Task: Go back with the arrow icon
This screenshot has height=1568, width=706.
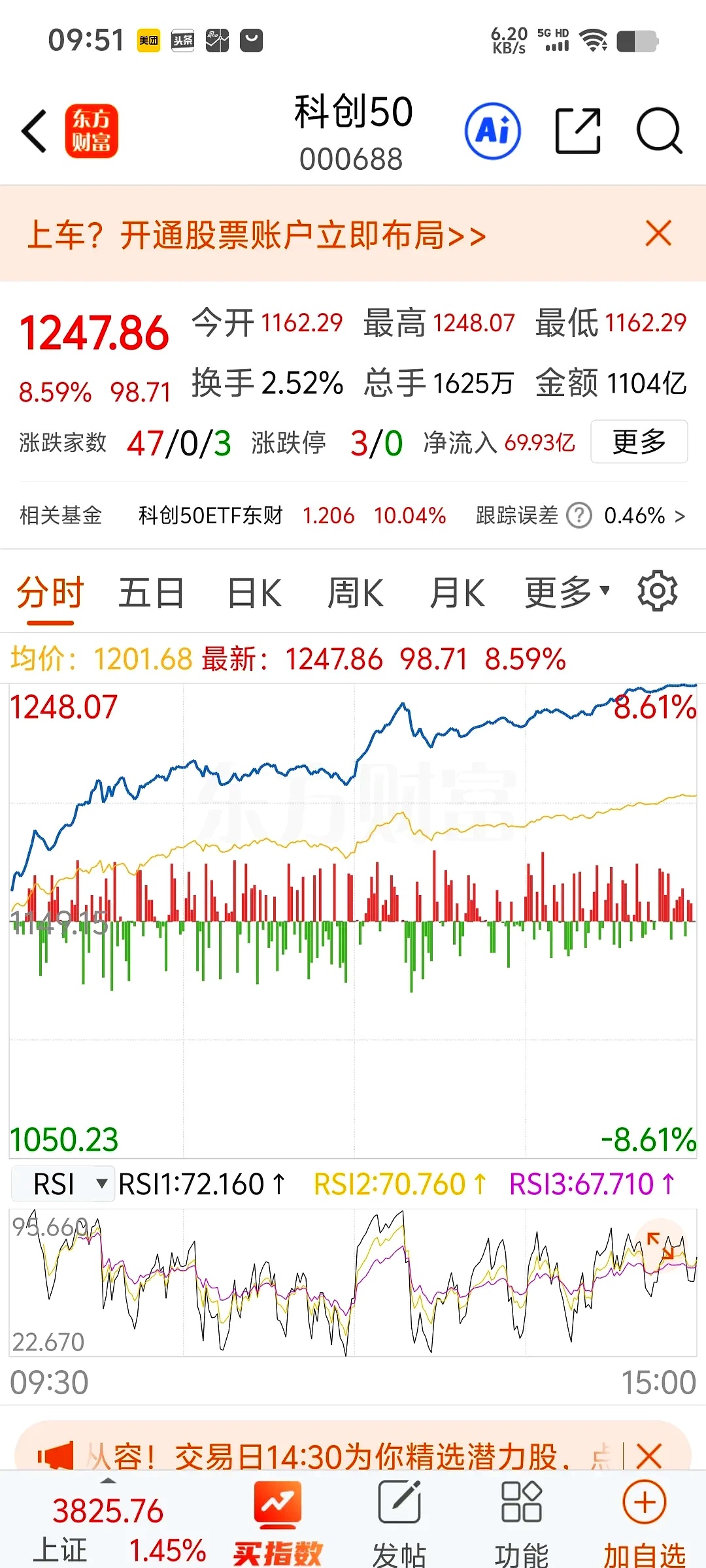Action: [33, 131]
